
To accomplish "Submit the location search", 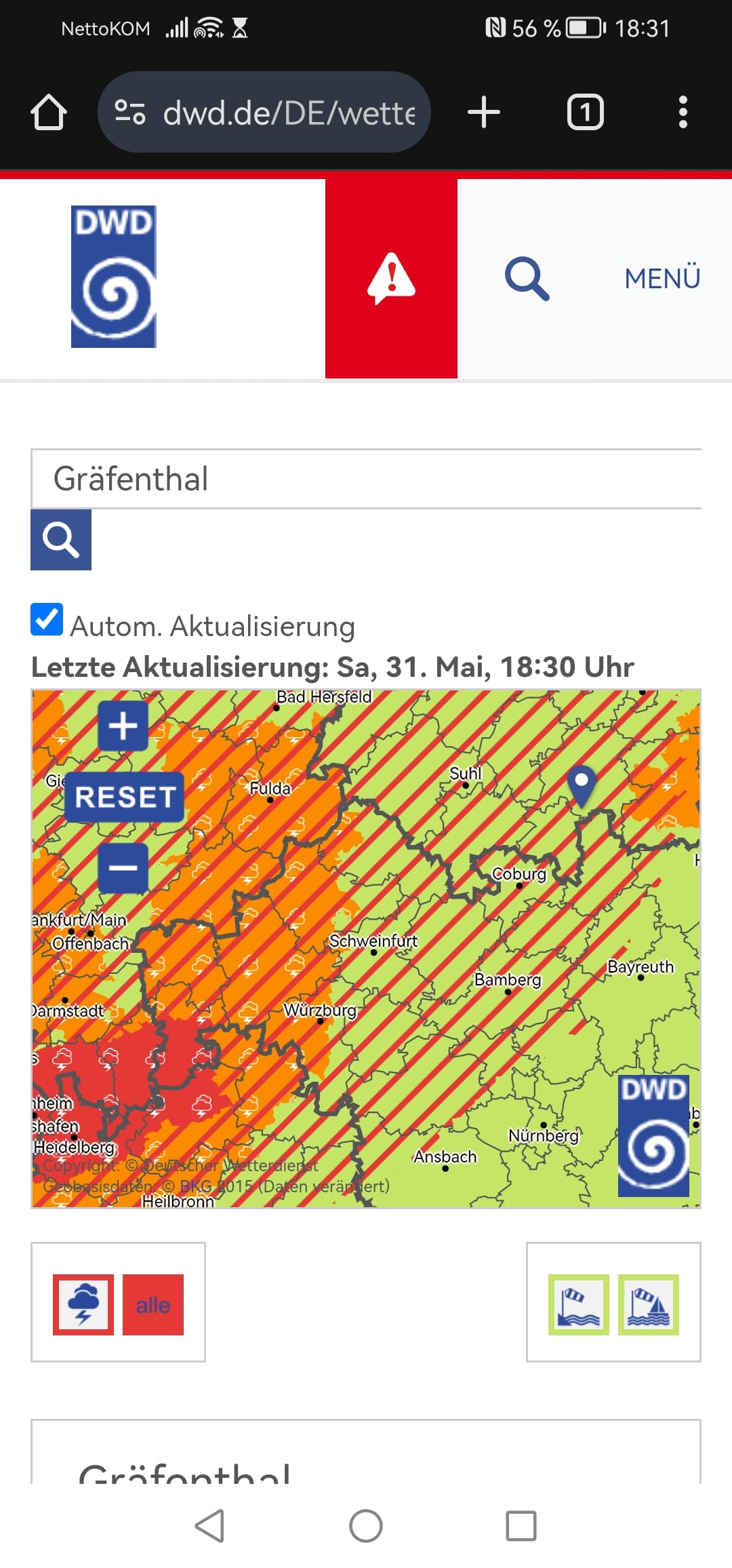I will coord(61,540).
